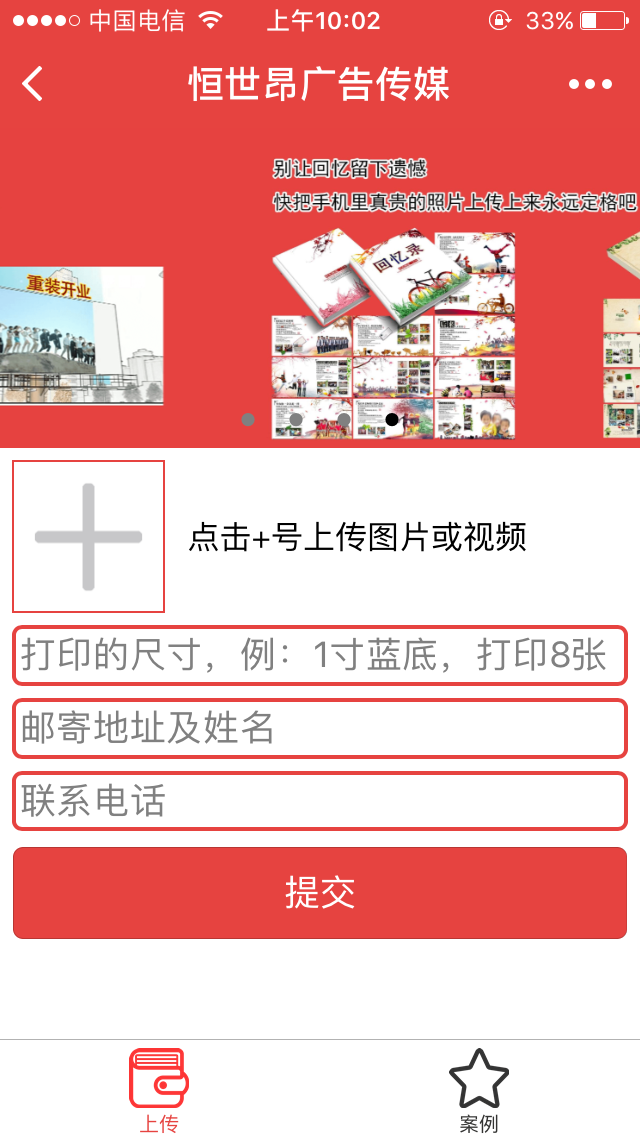Submit the form with 提交
The width and height of the screenshot is (640, 1136).
point(320,892)
